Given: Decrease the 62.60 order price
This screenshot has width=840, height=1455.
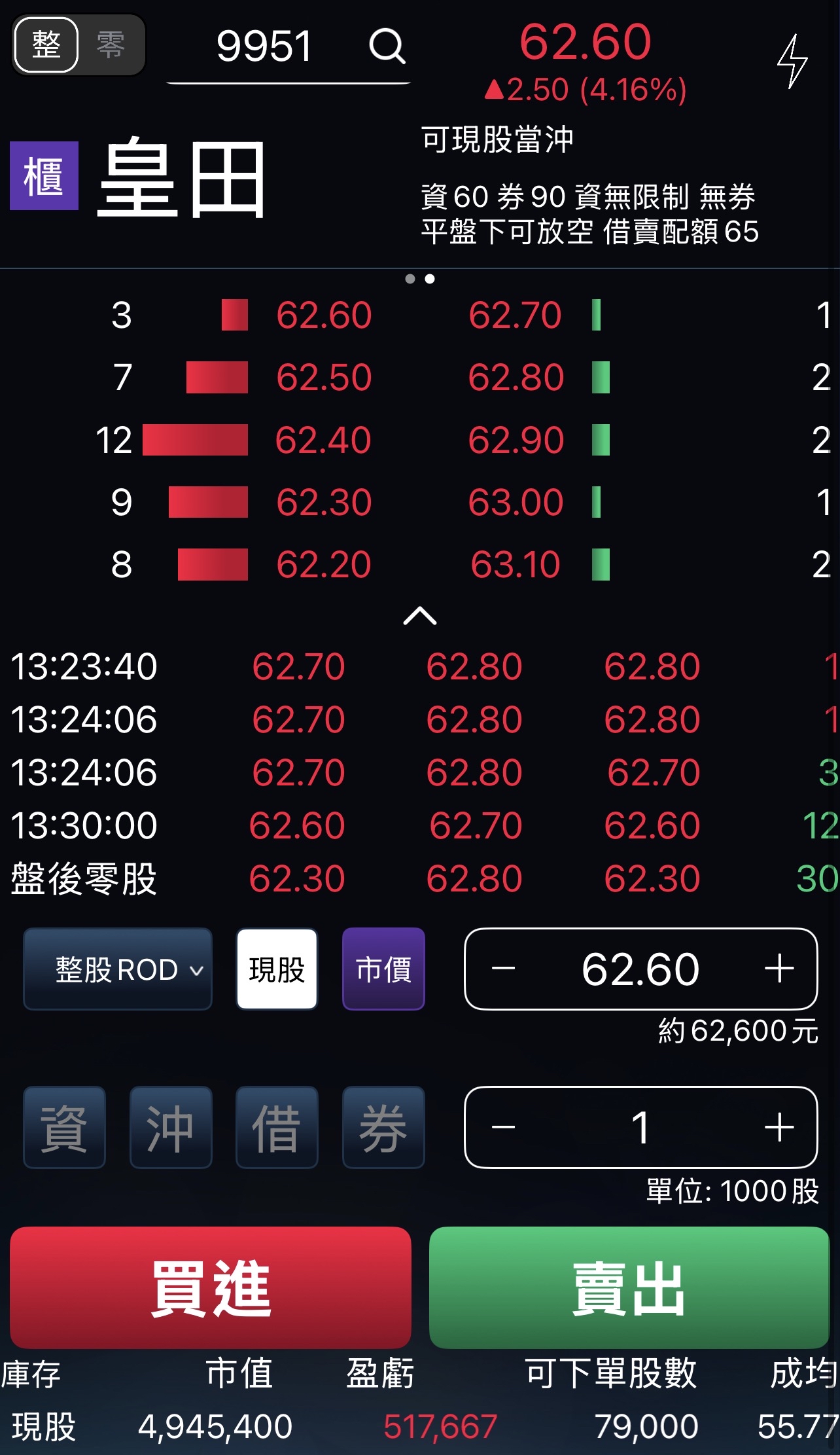Looking at the screenshot, I should coord(503,969).
